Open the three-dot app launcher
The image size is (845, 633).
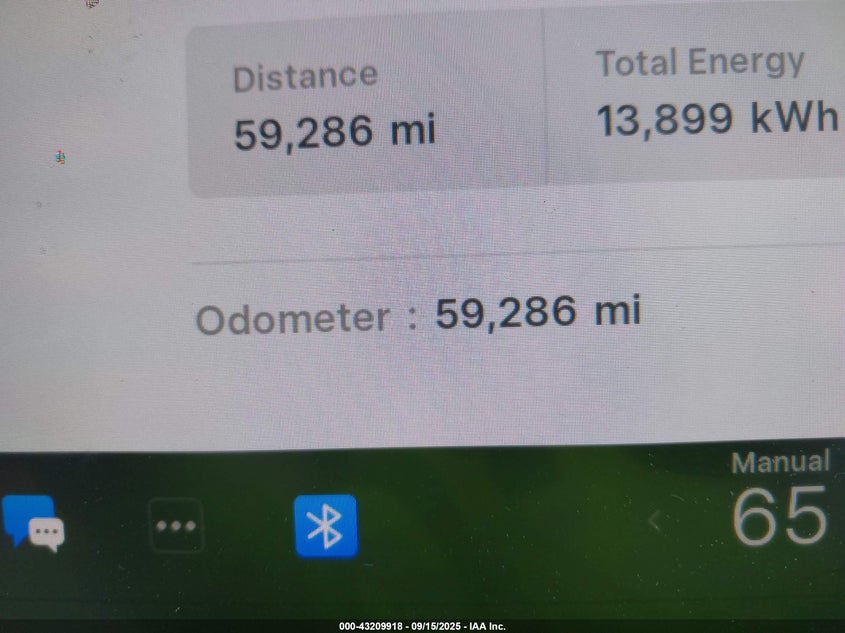pos(177,525)
